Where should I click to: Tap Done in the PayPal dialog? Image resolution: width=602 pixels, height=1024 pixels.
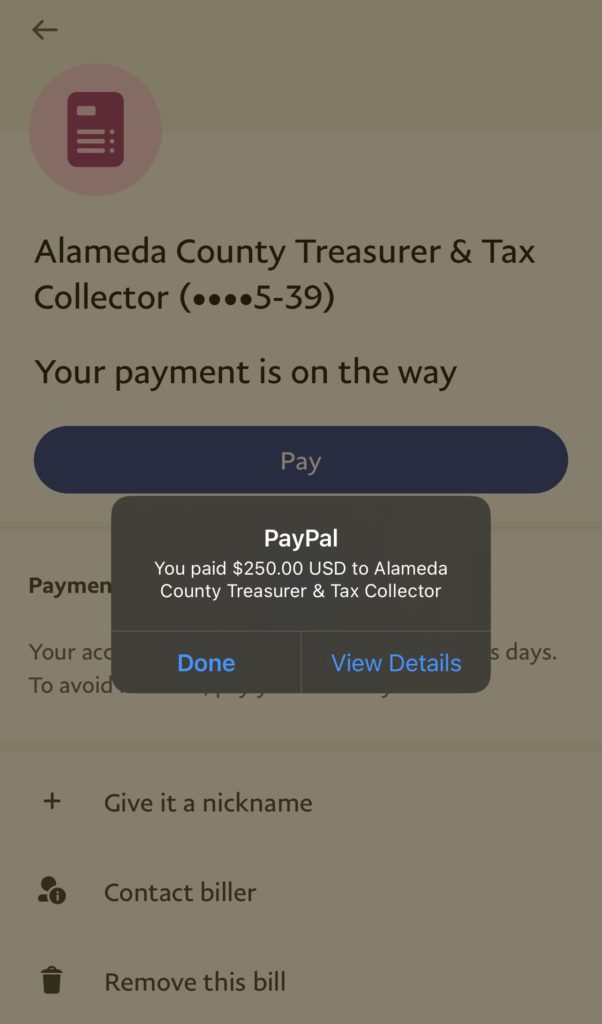pos(206,662)
